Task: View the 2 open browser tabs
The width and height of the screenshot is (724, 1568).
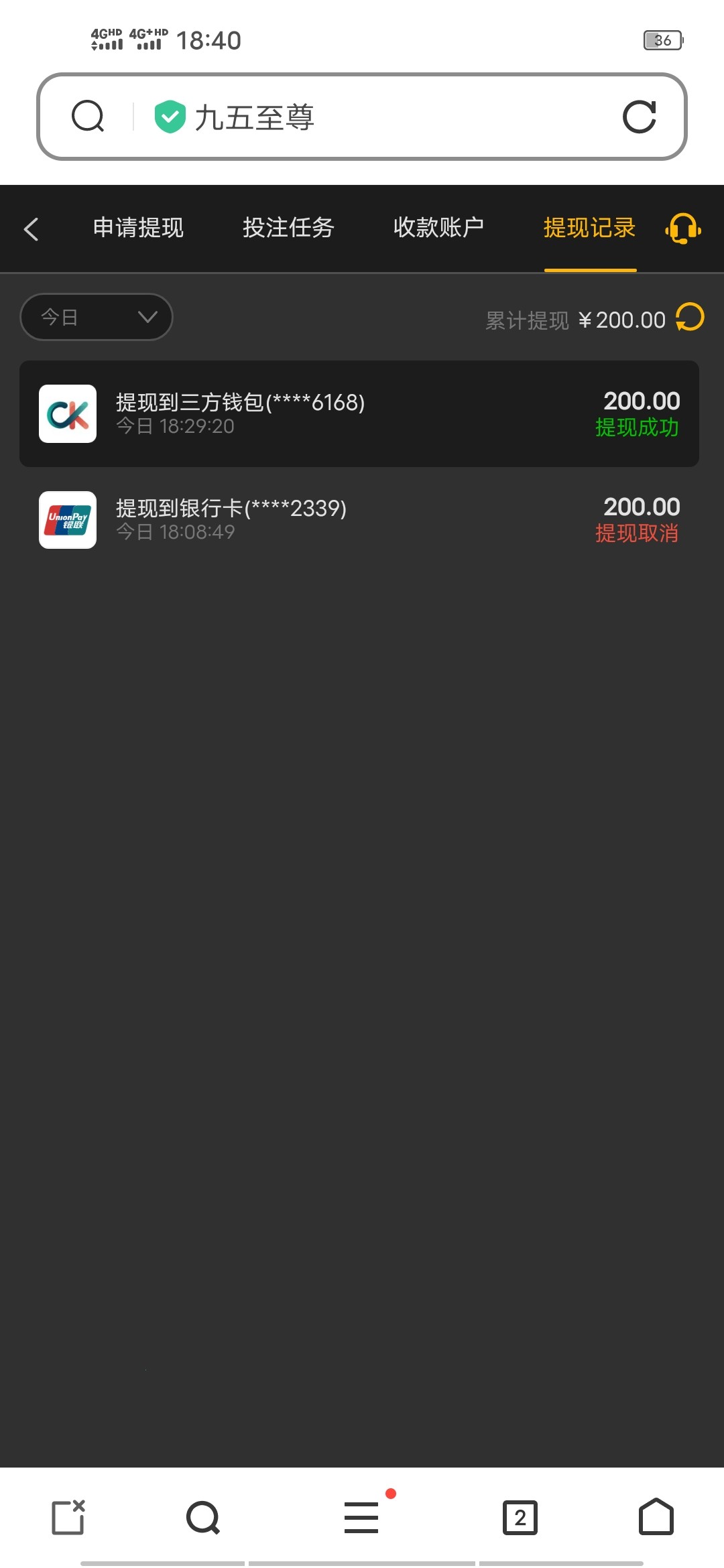Action: [x=520, y=1517]
